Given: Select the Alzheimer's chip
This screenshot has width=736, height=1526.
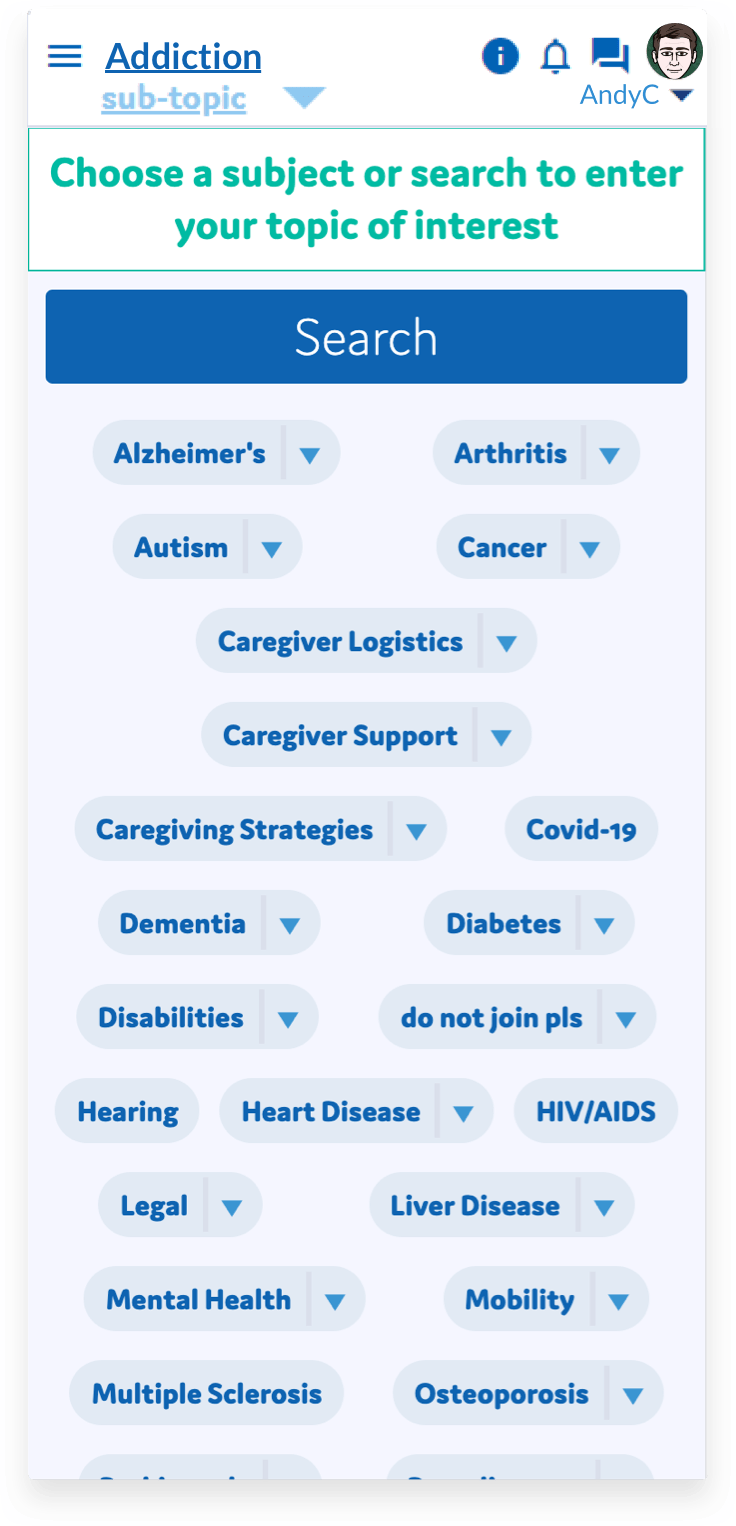Looking at the screenshot, I should tap(189, 453).
